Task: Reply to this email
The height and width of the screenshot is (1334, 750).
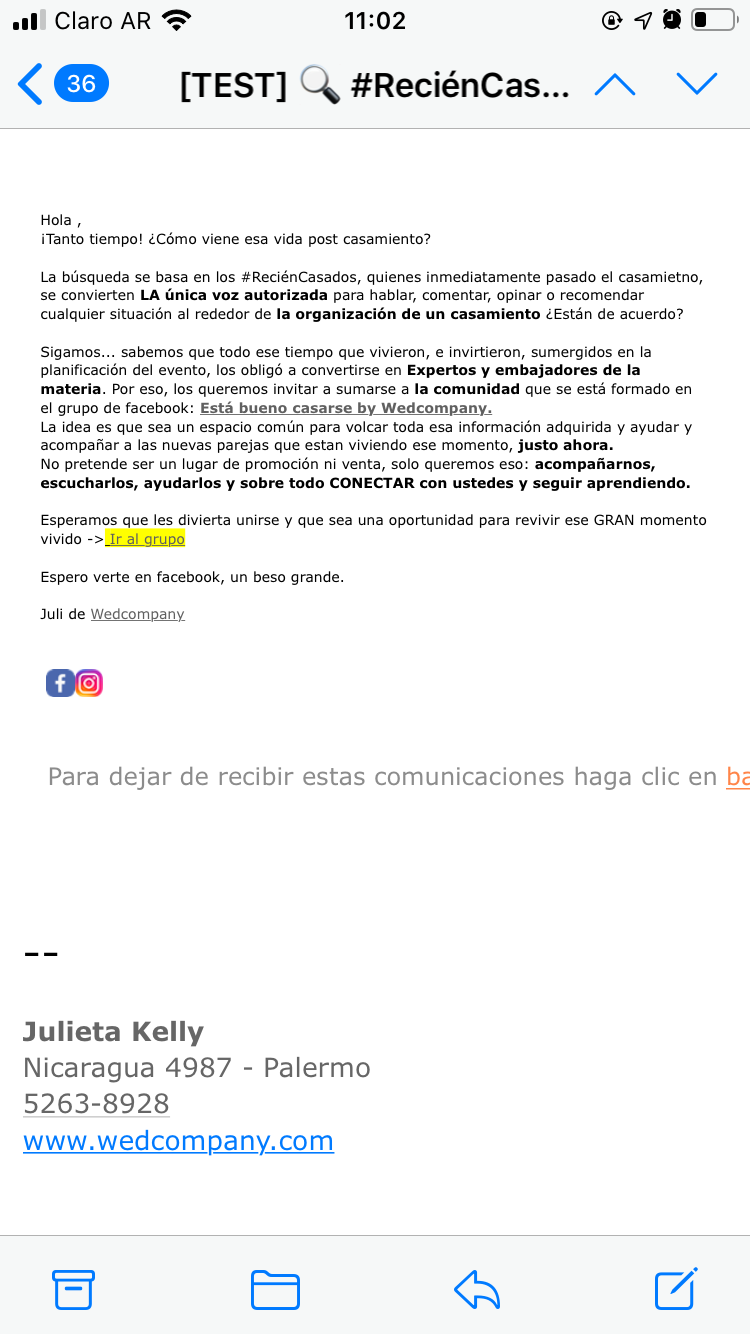Action: [477, 1289]
